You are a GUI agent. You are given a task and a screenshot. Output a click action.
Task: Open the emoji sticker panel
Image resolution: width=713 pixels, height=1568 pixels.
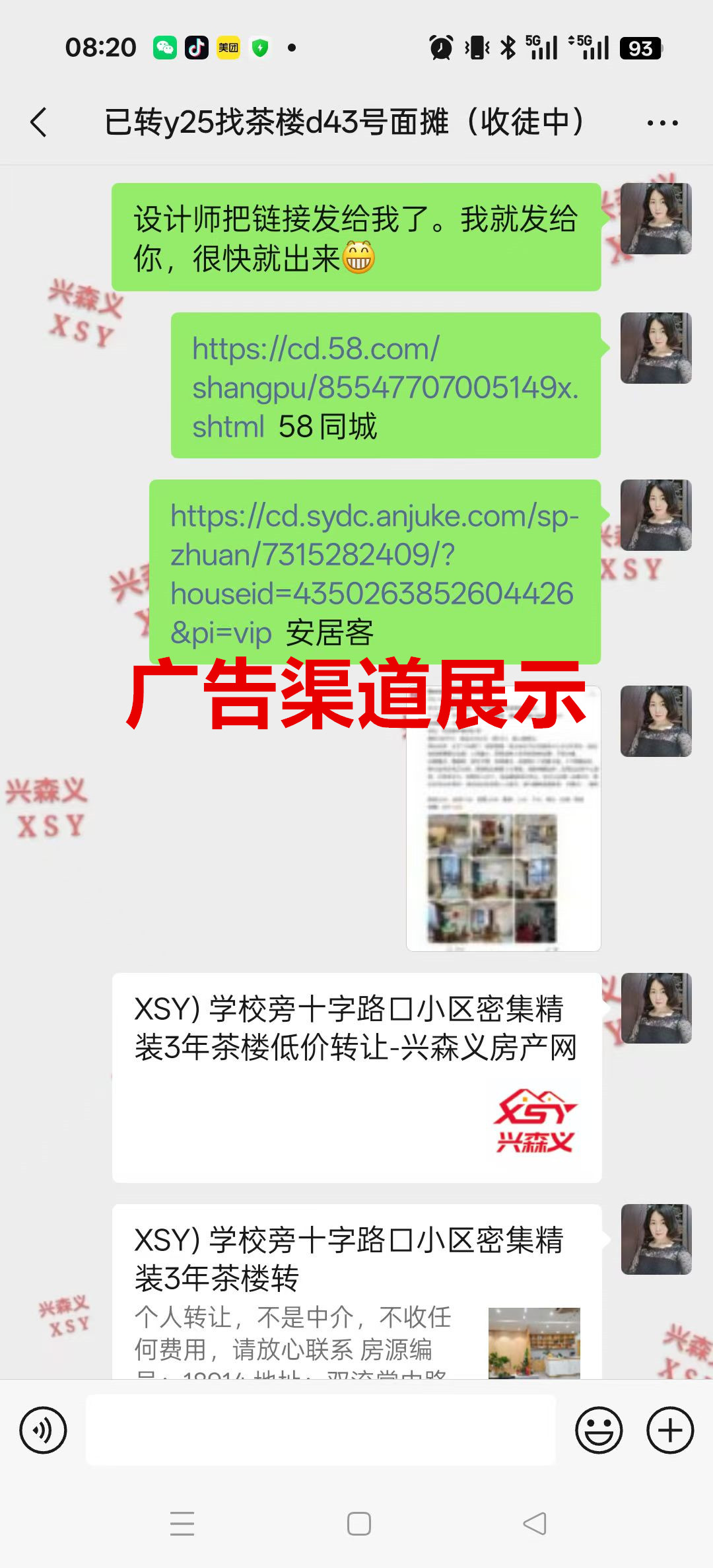point(599,1430)
